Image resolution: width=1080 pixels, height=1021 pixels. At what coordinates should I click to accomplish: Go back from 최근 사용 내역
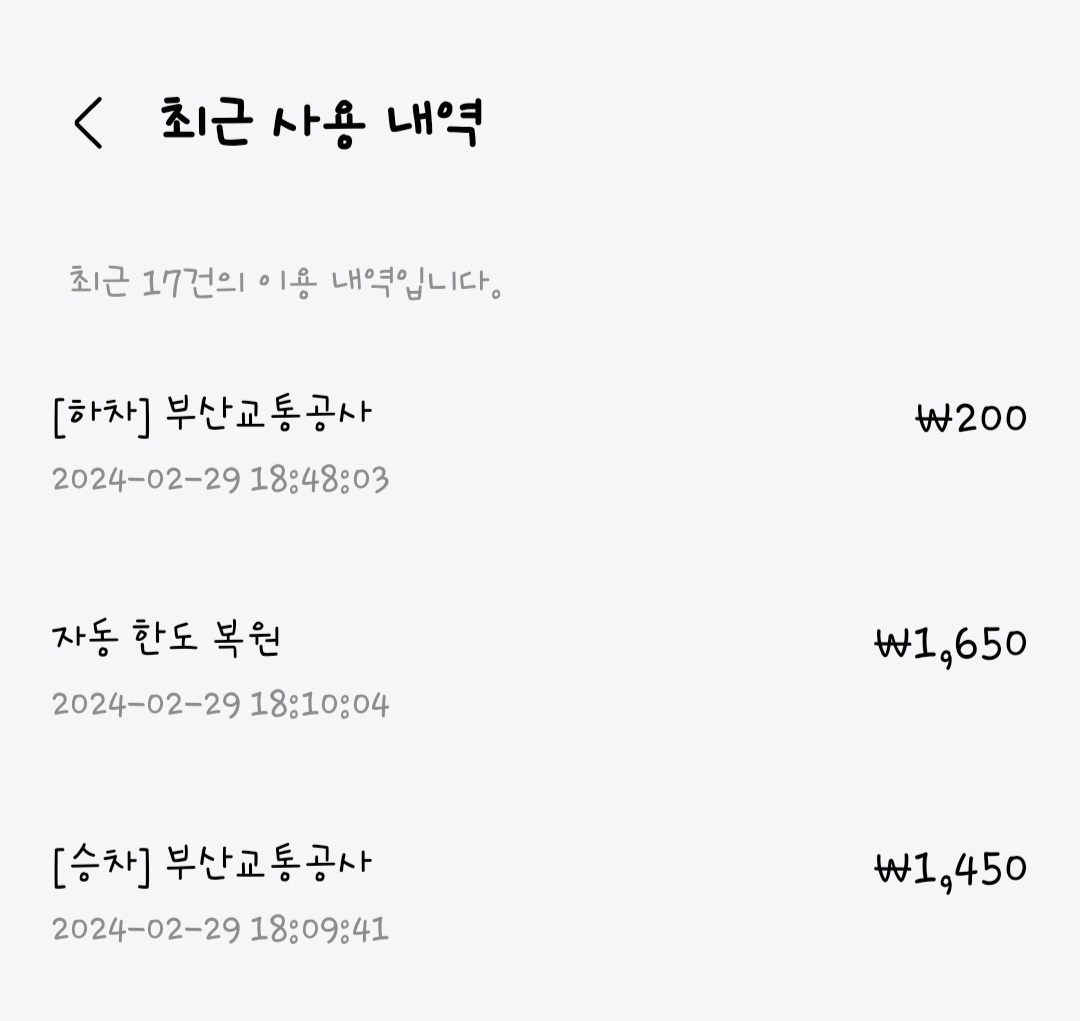[88, 124]
